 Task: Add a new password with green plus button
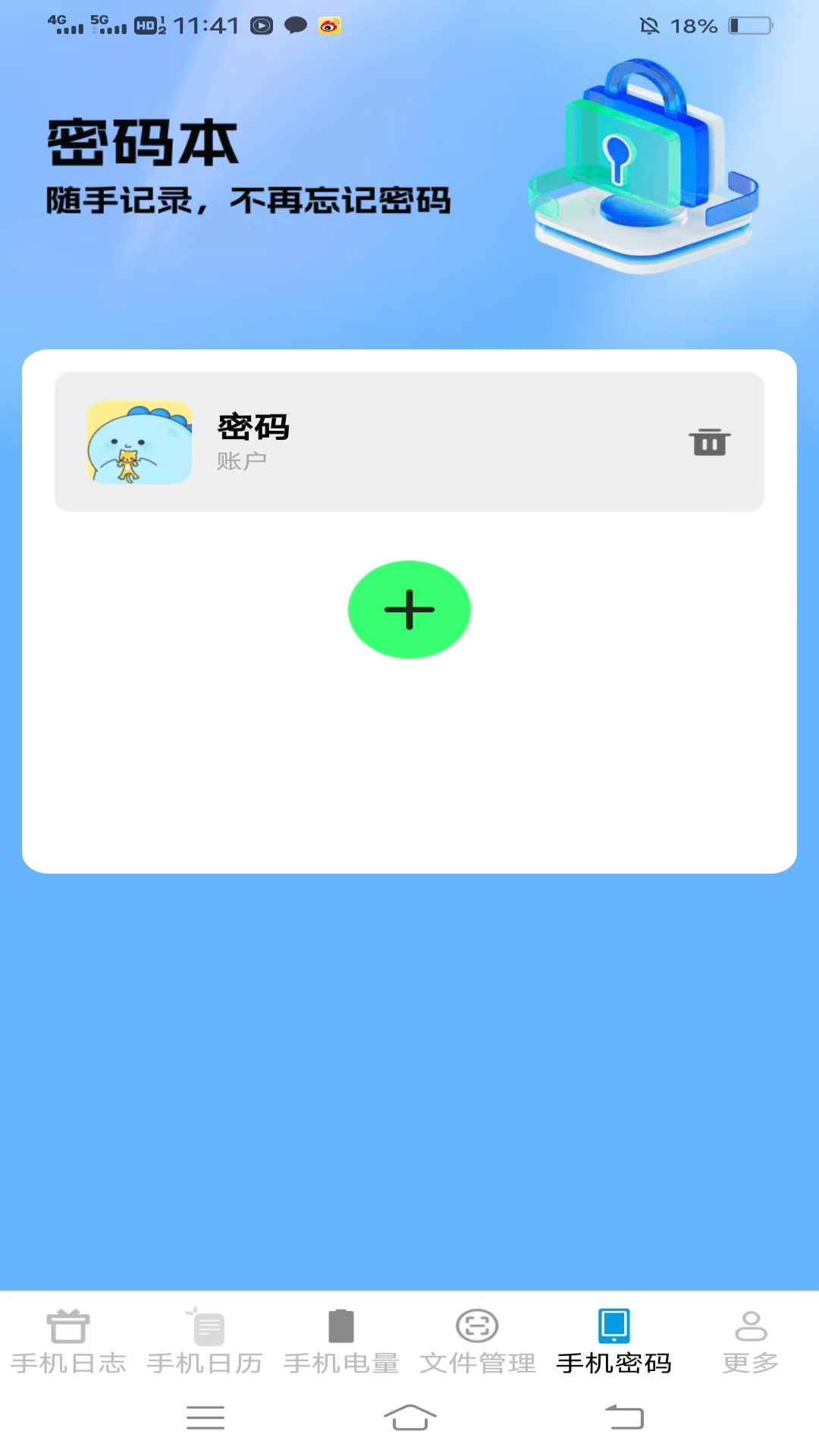(409, 610)
